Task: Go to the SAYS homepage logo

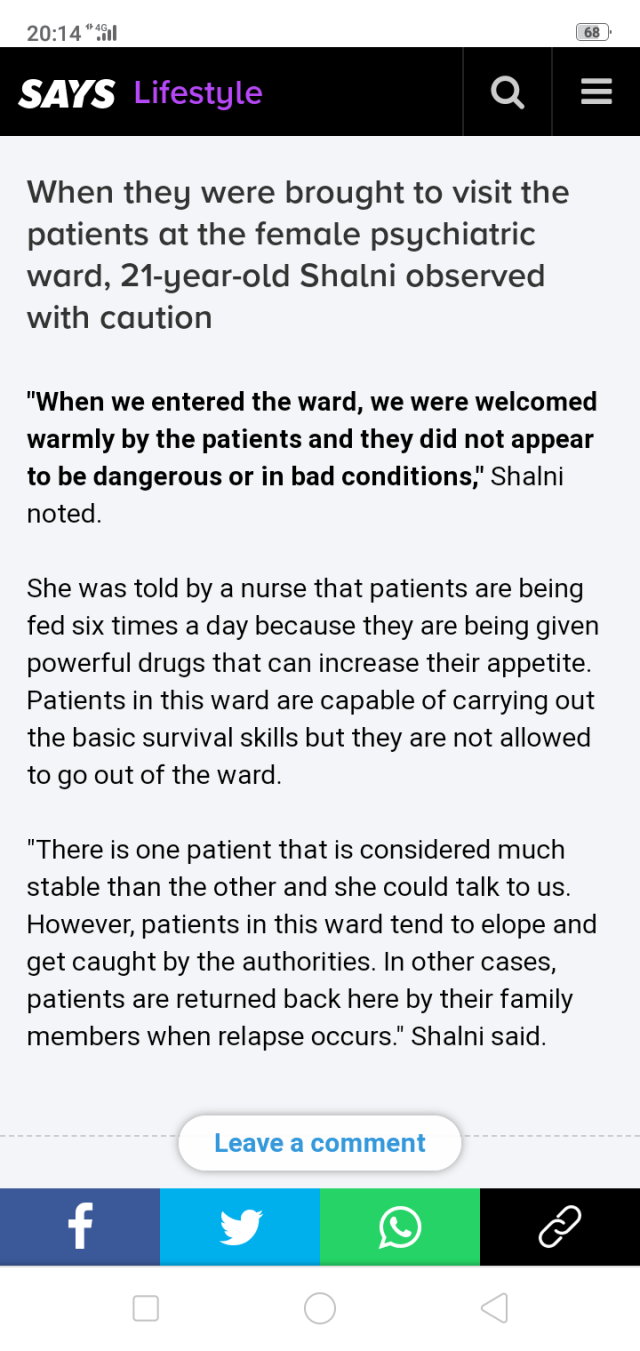Action: coord(67,94)
